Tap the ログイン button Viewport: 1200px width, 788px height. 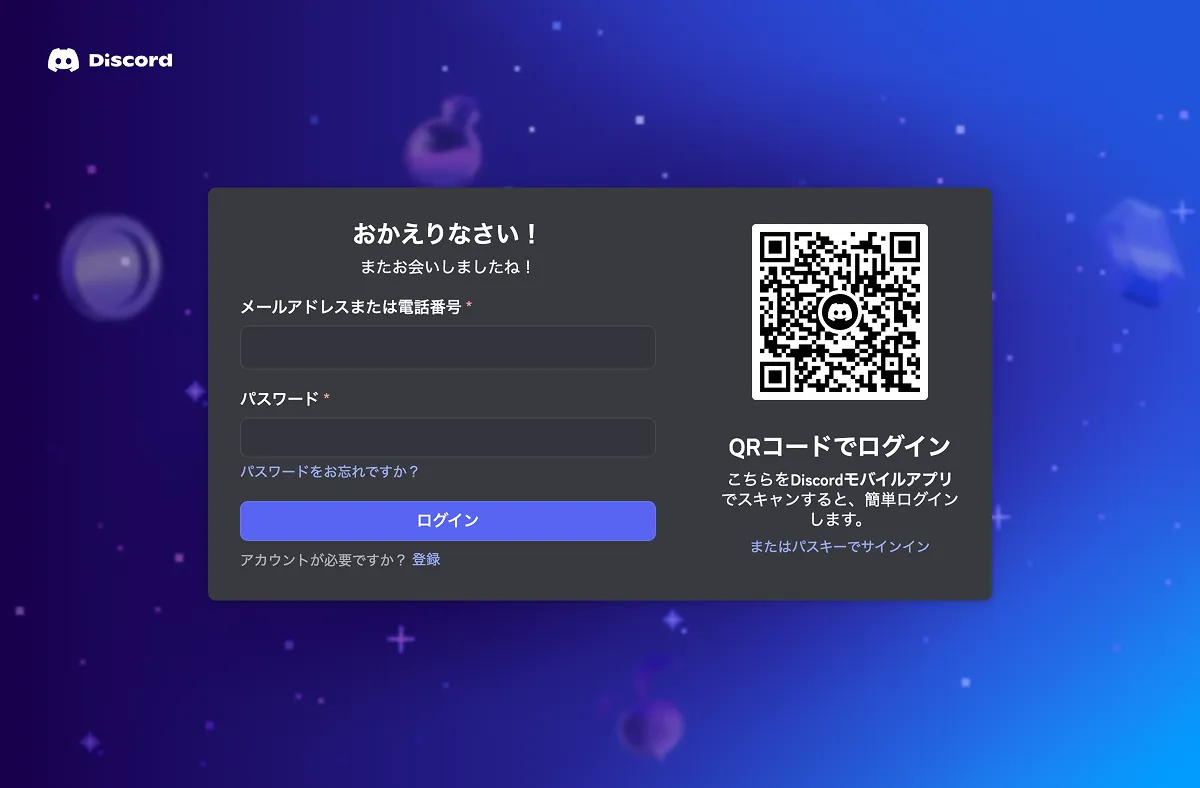coord(447,521)
